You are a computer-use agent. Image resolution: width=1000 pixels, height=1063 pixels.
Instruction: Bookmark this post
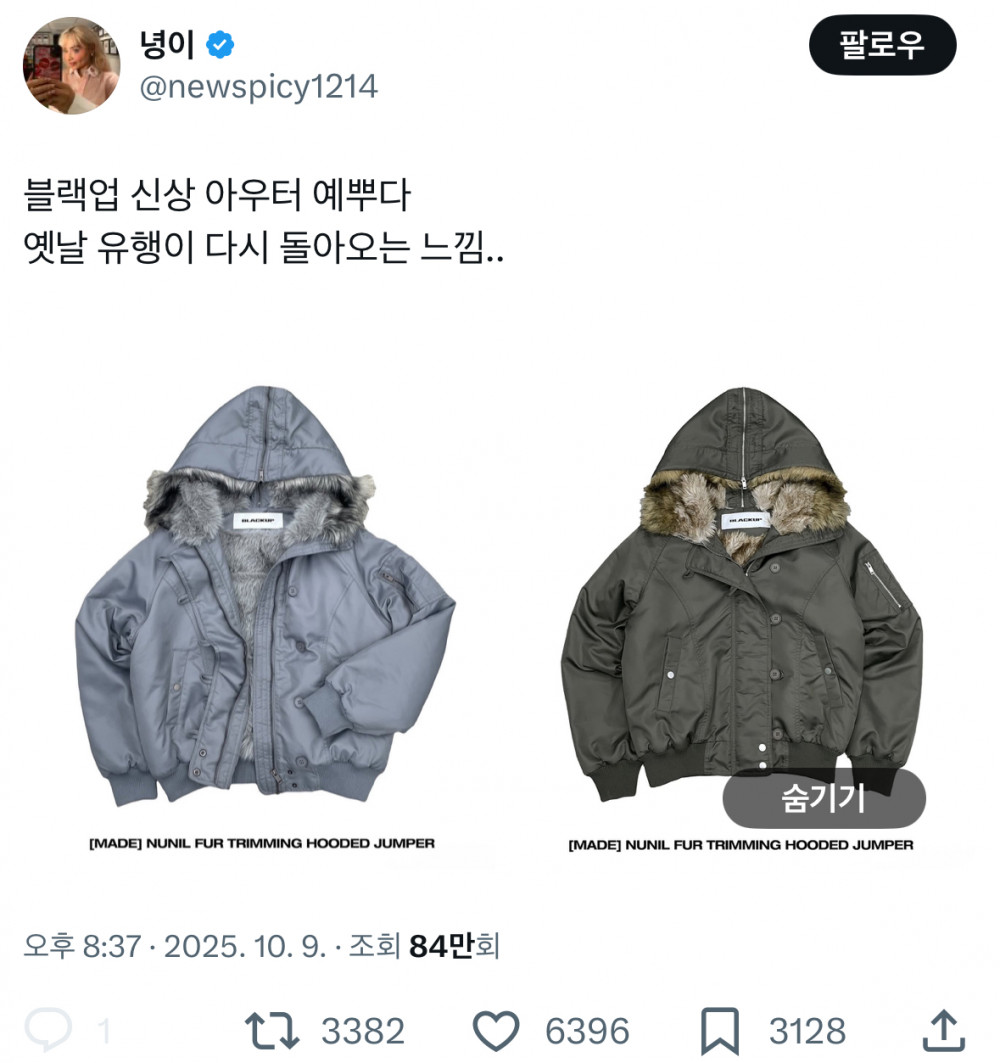720,1029
